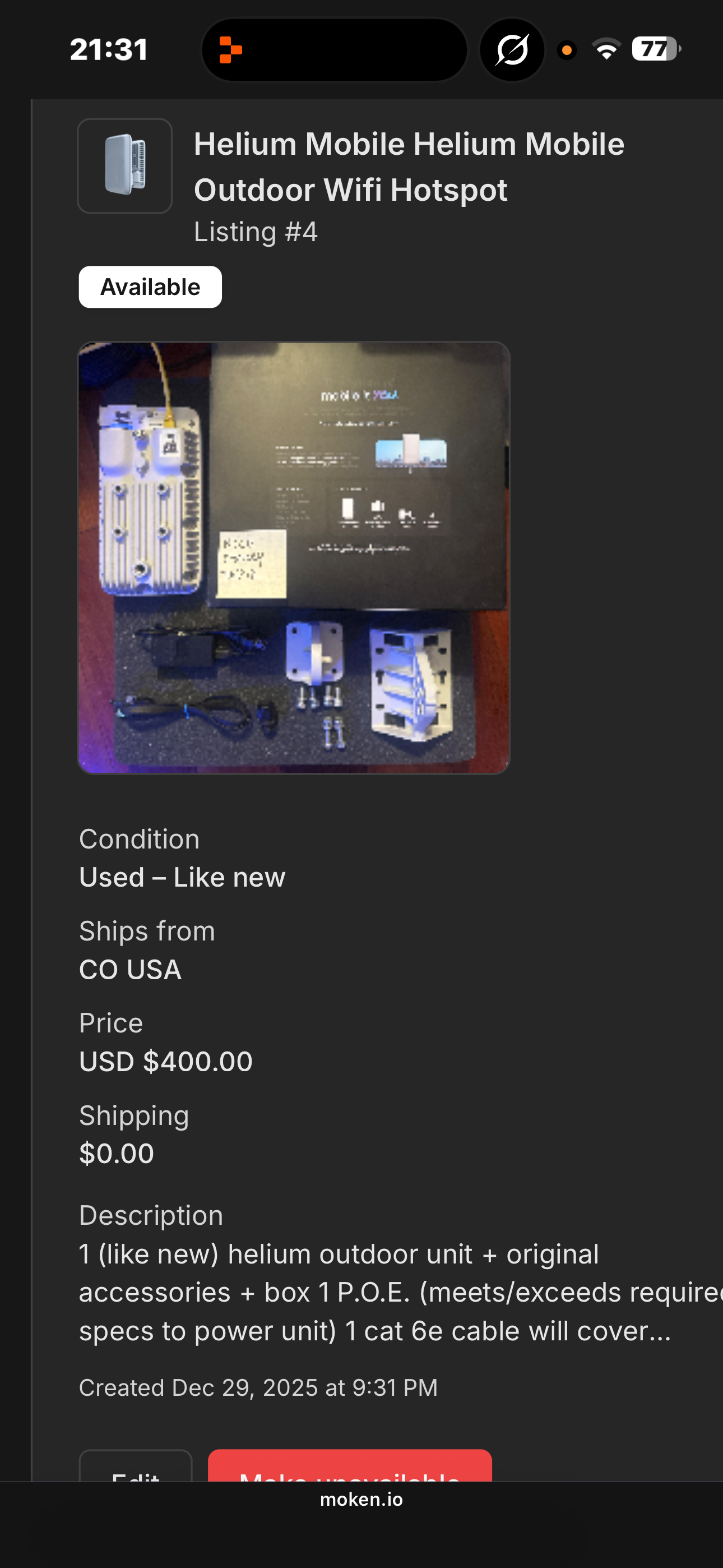Open the large listing photo

pyautogui.click(x=294, y=557)
